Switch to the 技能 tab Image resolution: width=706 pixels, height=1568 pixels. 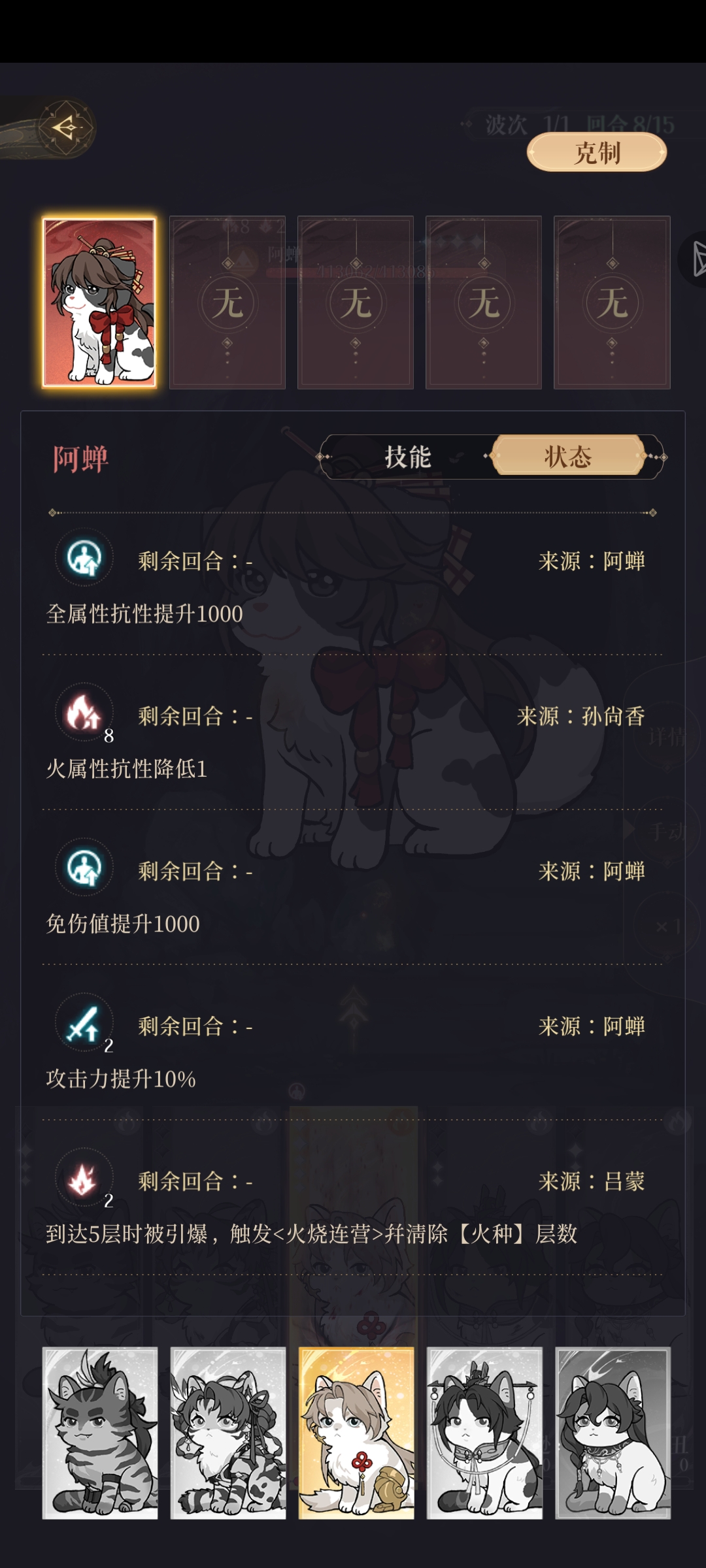(407, 457)
